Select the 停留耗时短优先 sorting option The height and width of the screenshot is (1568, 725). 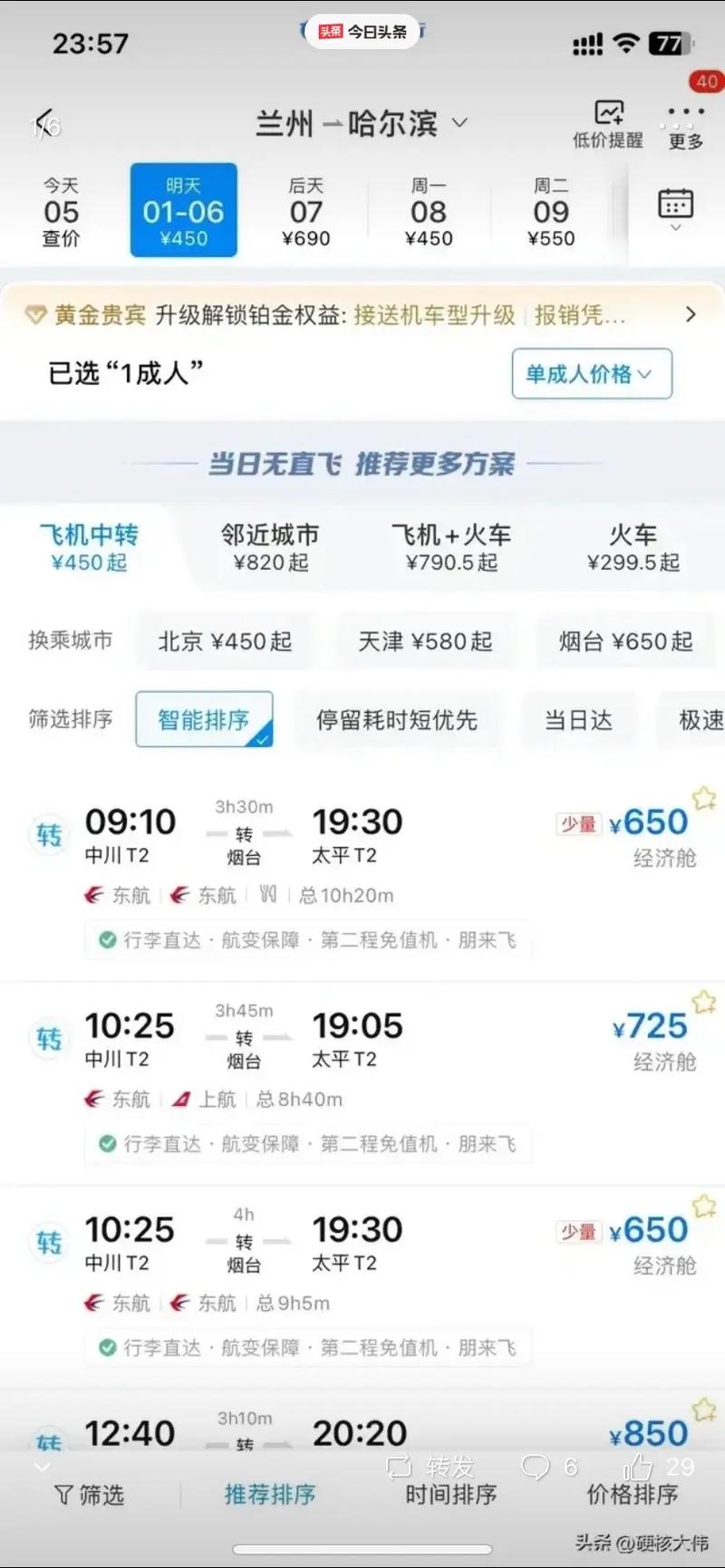(399, 720)
